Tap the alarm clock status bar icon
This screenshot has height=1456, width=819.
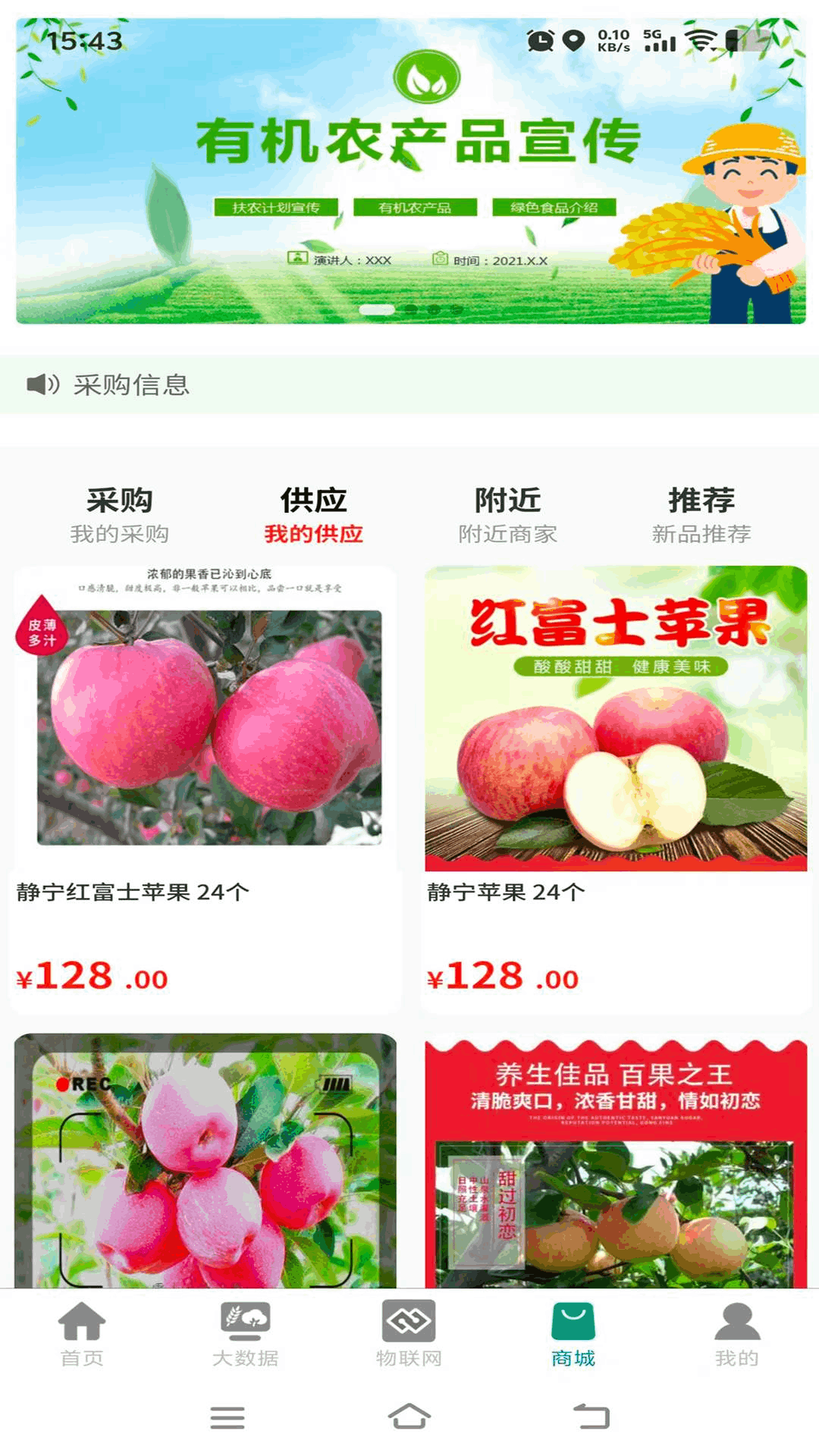[540, 42]
